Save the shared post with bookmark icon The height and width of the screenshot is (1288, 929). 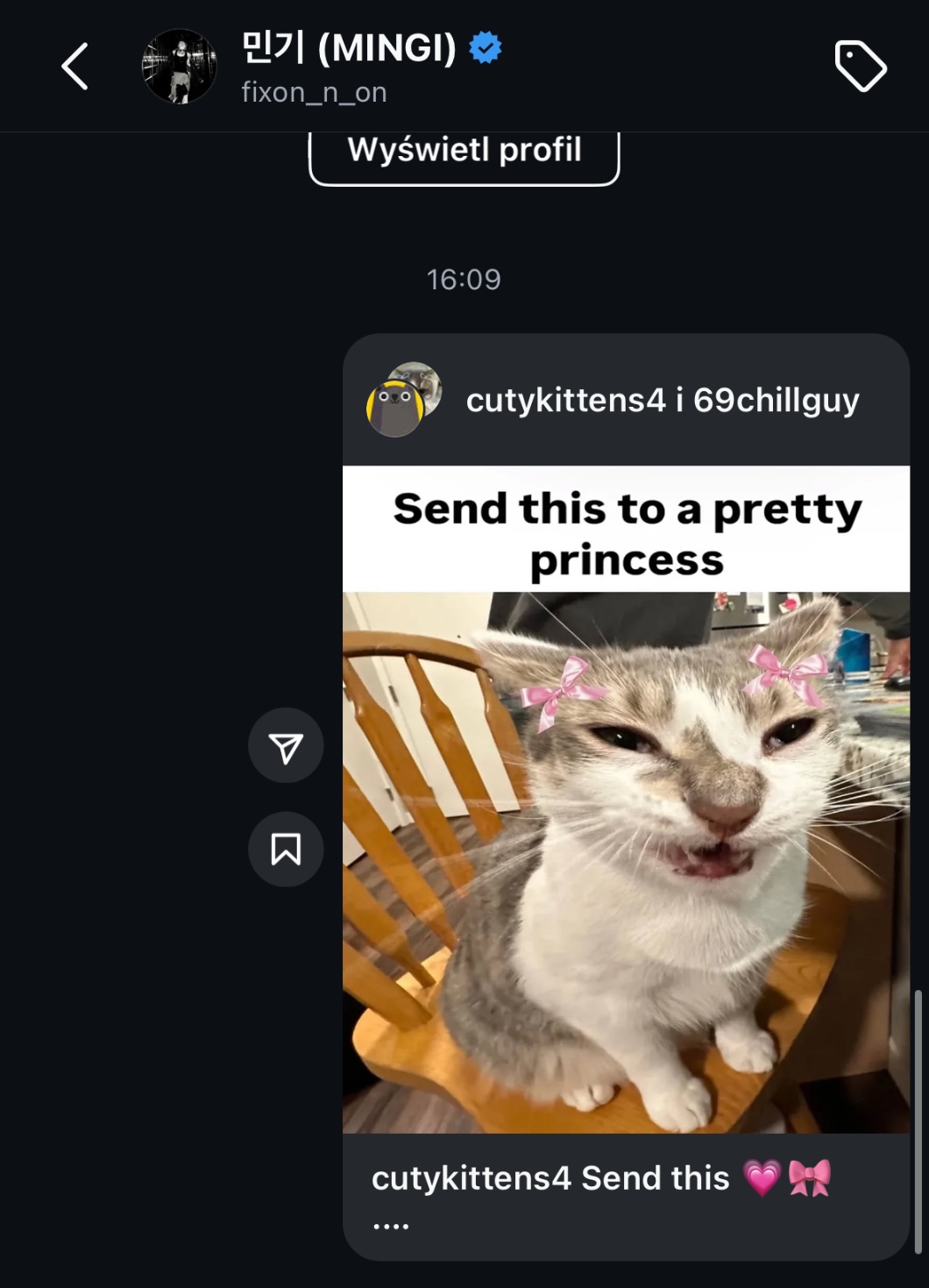(x=286, y=849)
